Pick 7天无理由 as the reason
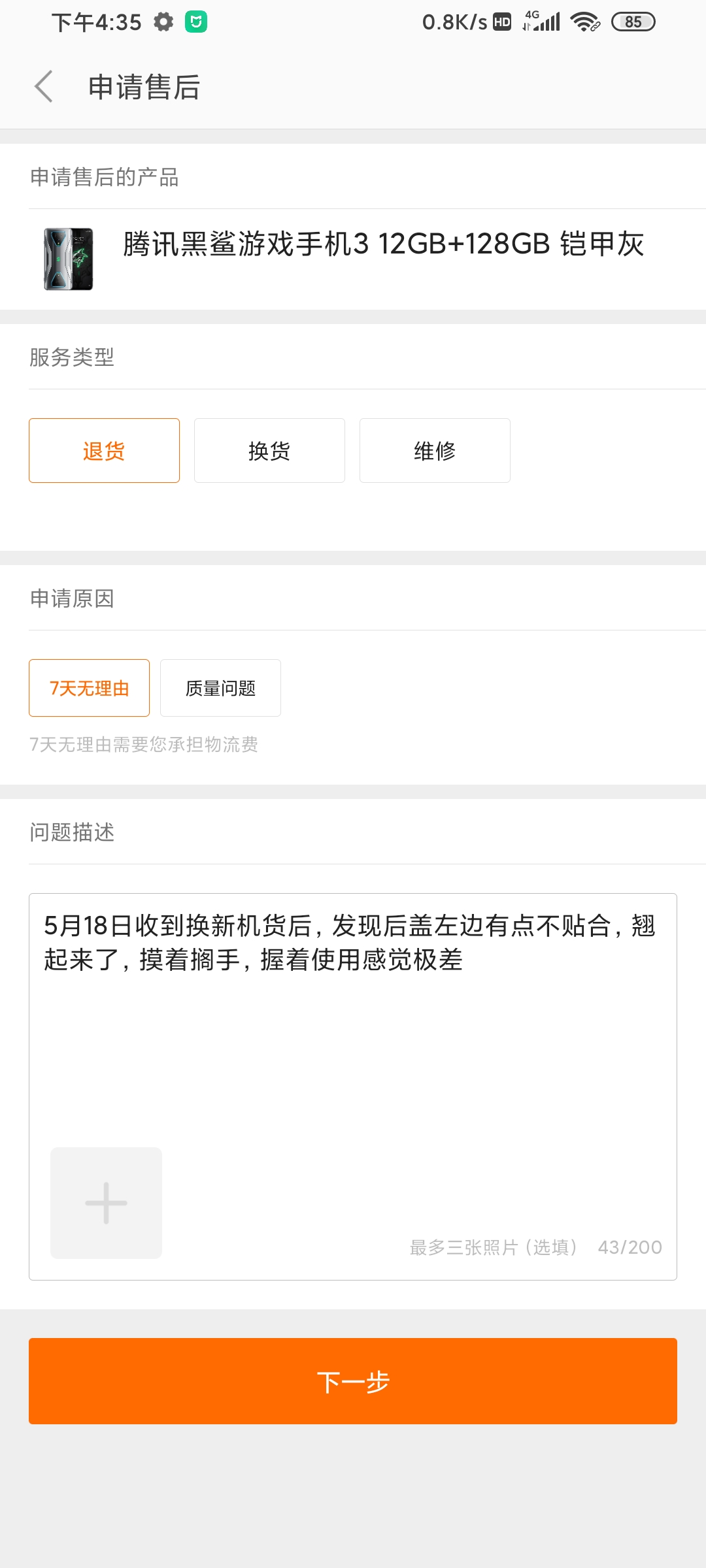The height and width of the screenshot is (1568, 706). 89,688
